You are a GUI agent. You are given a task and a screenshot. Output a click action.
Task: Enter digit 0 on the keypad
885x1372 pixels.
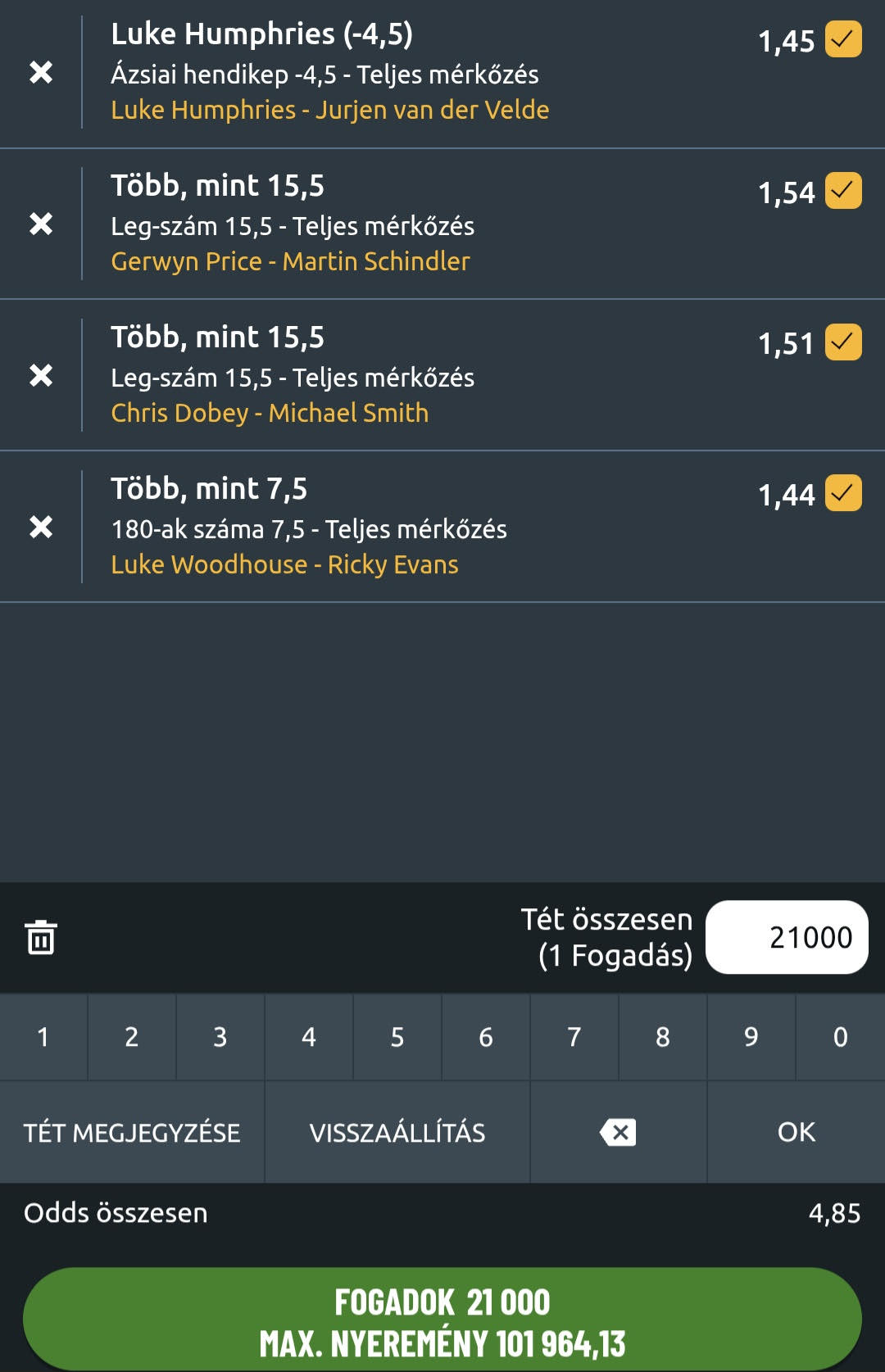(840, 1037)
